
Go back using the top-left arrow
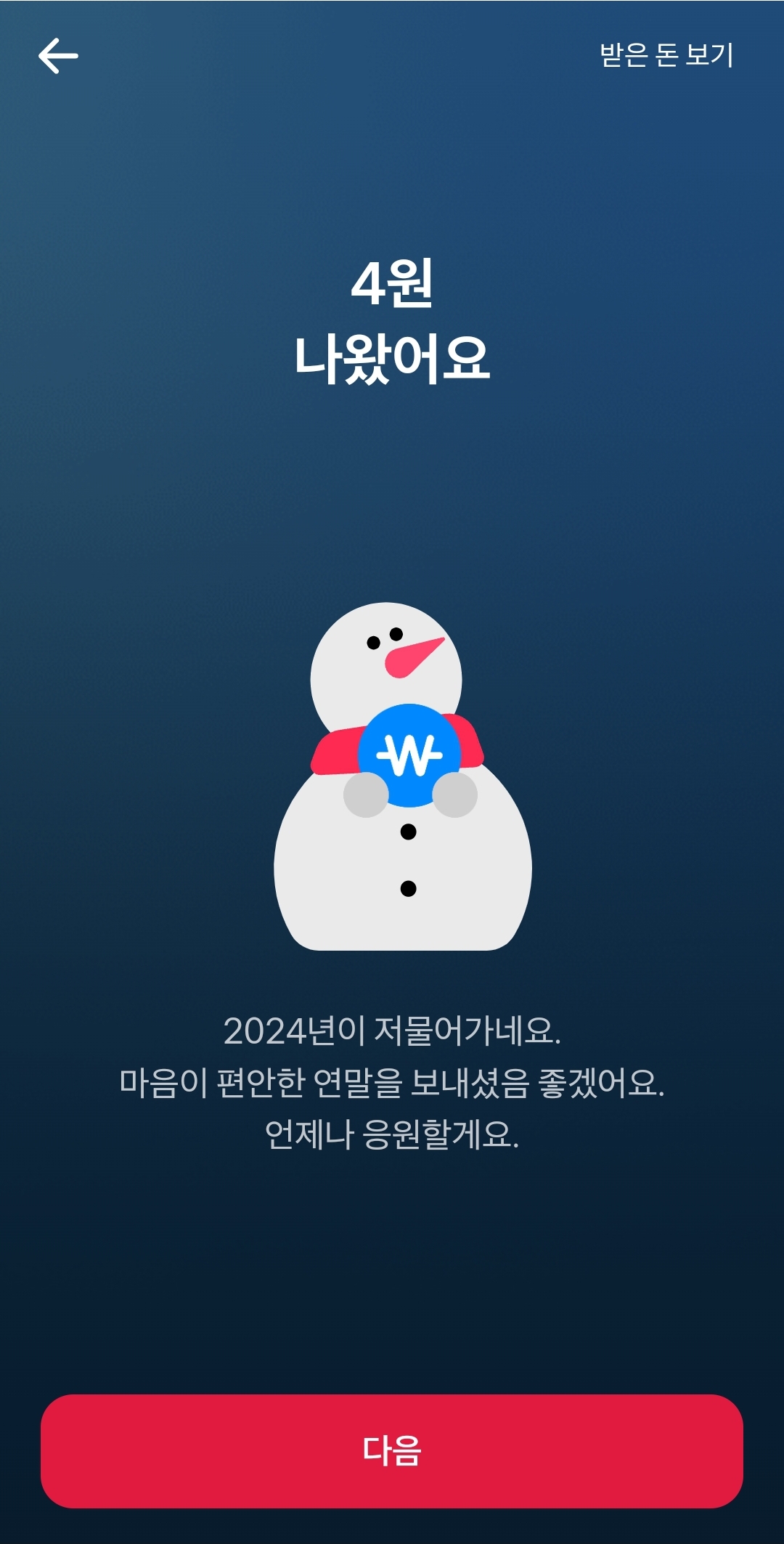58,56
